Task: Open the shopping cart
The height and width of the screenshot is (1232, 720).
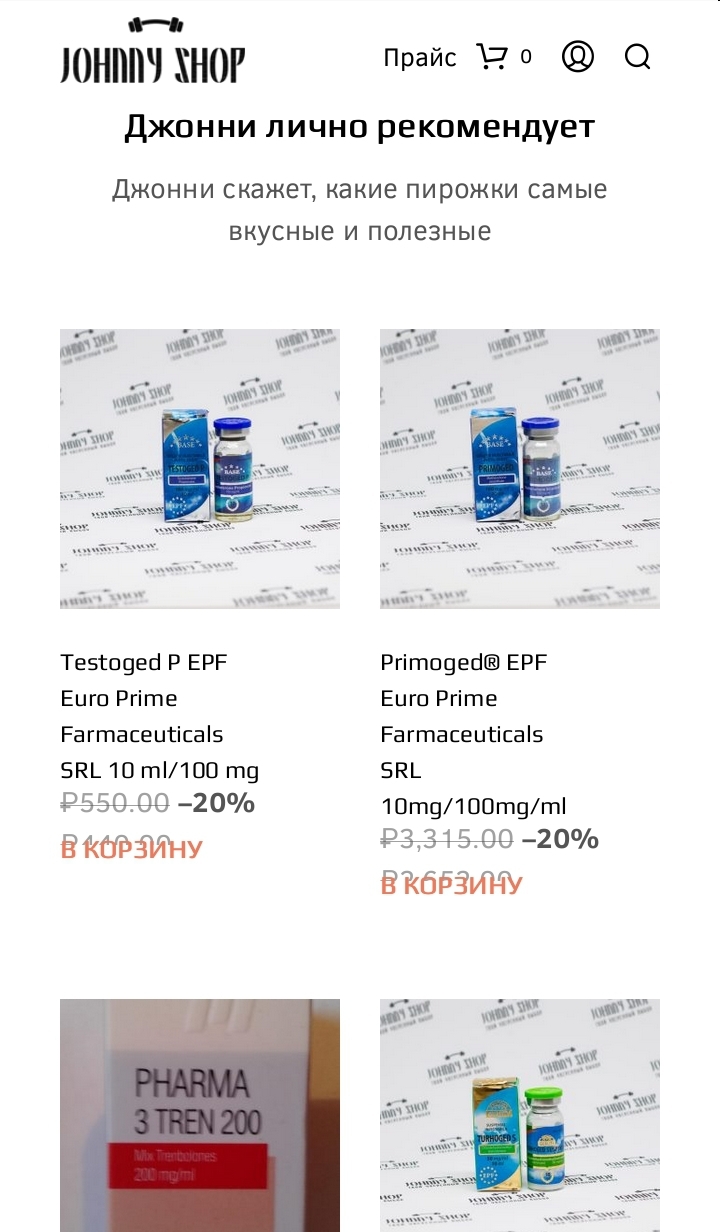Action: pyautogui.click(x=492, y=57)
